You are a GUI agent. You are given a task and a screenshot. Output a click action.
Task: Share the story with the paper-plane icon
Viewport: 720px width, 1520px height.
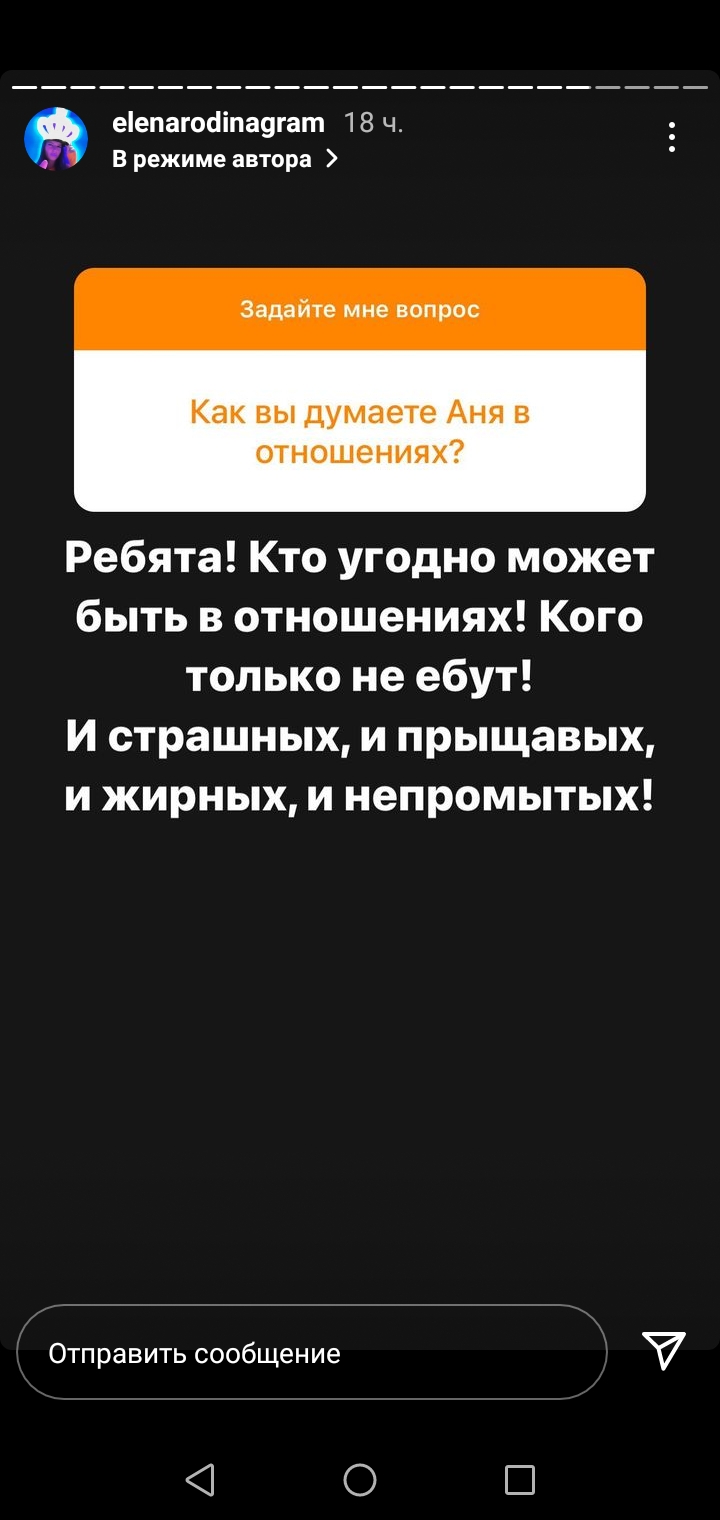(664, 1350)
